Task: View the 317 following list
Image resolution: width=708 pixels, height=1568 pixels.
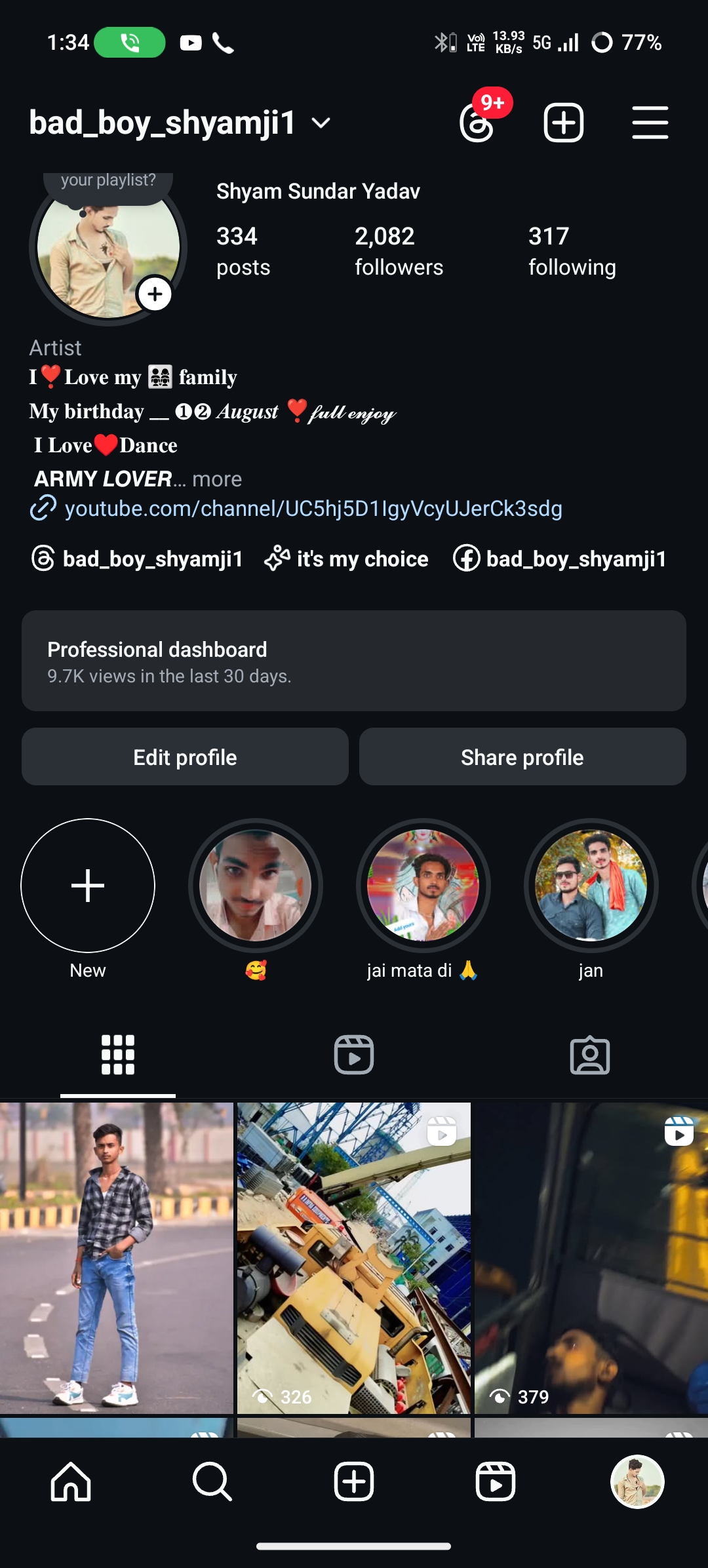Action: 572,251
